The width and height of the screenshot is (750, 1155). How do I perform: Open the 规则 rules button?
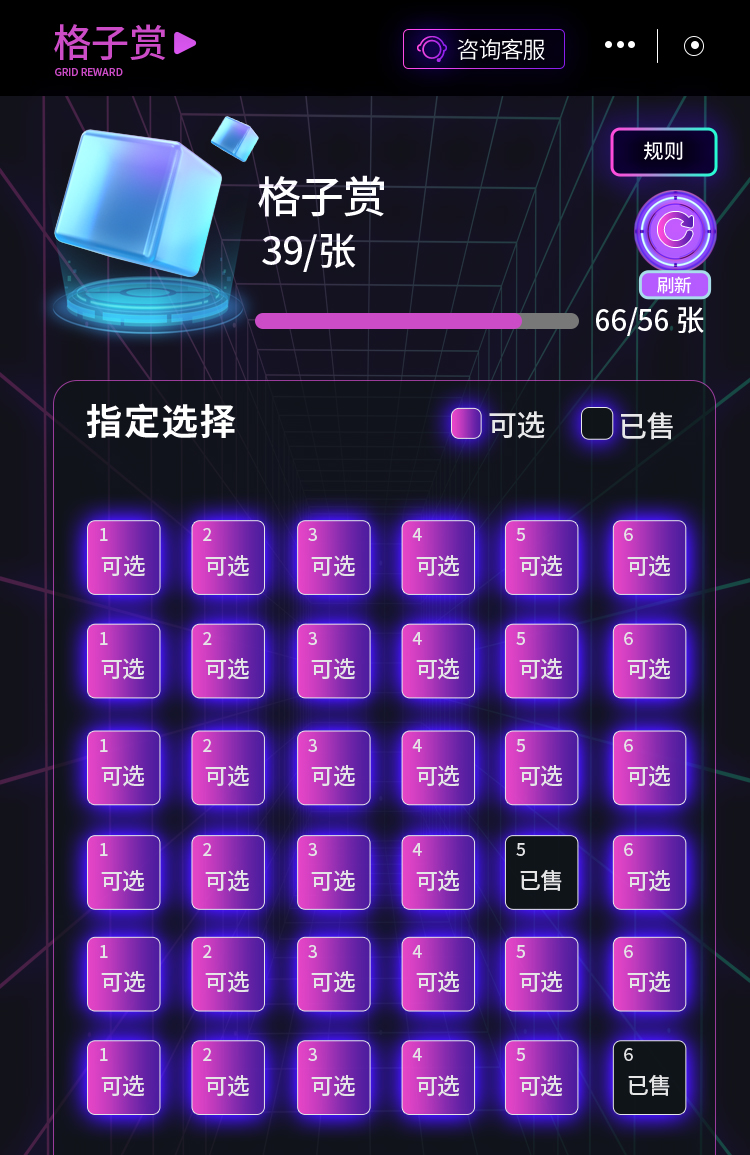click(663, 152)
